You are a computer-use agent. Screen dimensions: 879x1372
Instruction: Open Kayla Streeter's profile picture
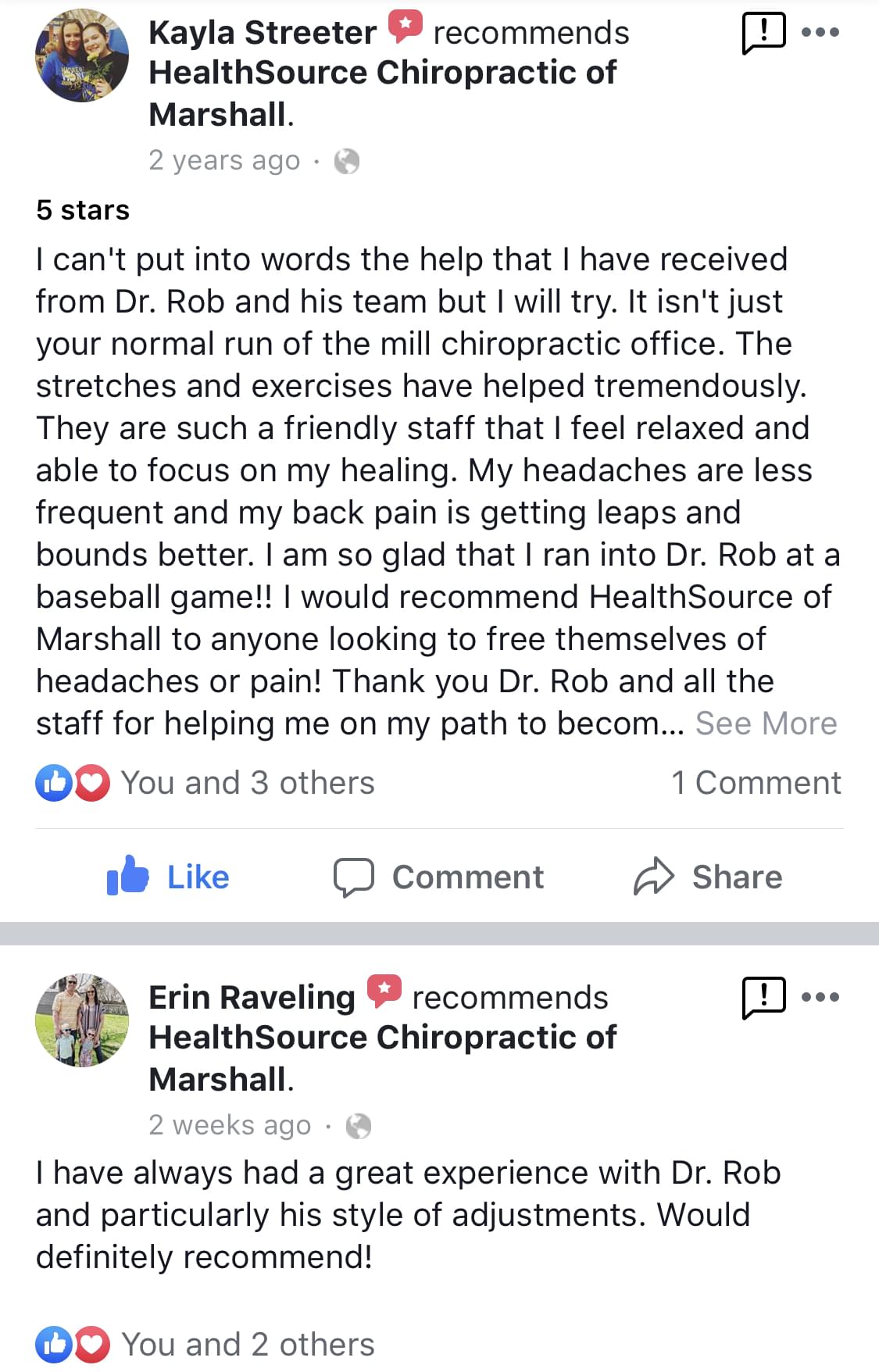coord(82,55)
